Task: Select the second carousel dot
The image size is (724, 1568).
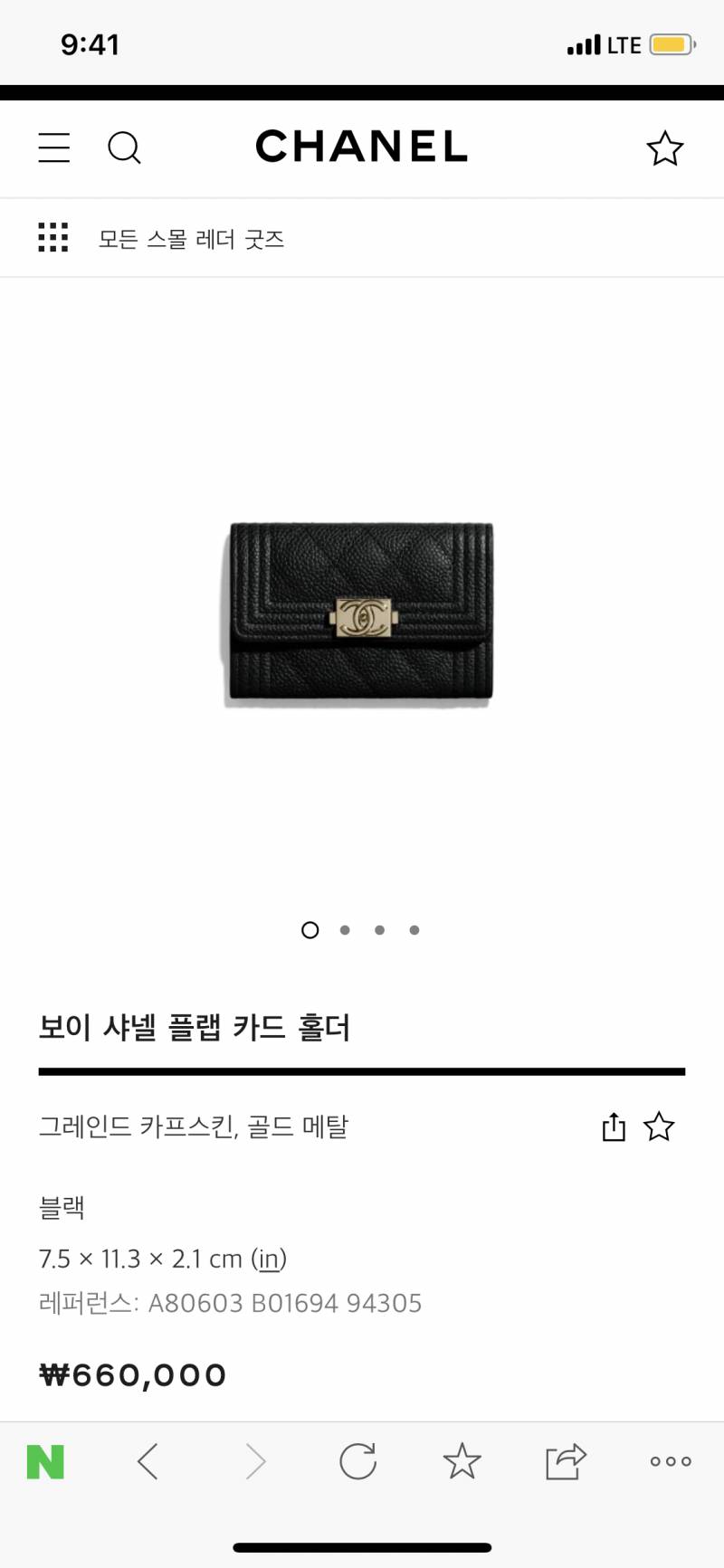Action: click(345, 929)
